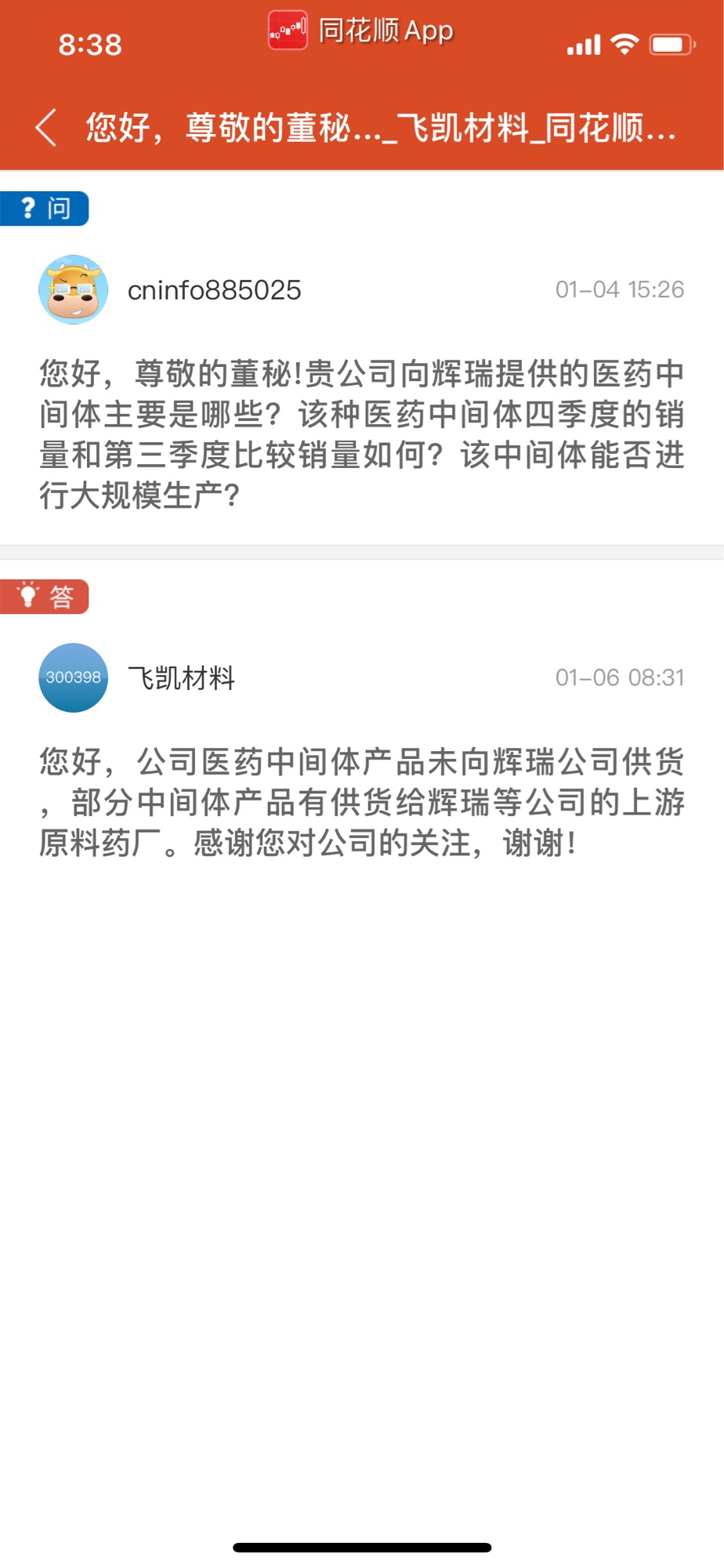
Task: Open the 飞凯材料 company name
Action: pos(182,678)
